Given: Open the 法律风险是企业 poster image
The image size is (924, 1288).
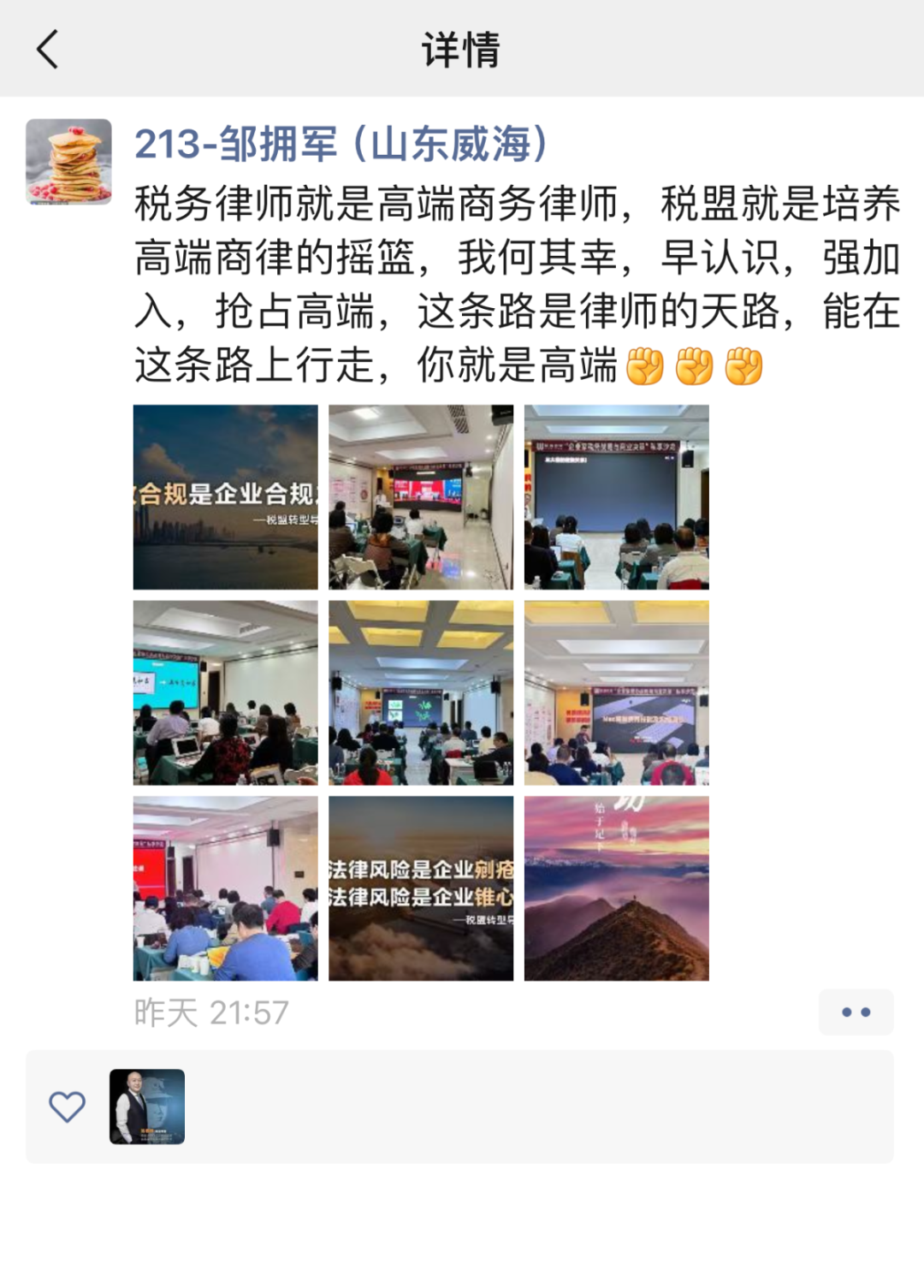Looking at the screenshot, I should coord(421,888).
